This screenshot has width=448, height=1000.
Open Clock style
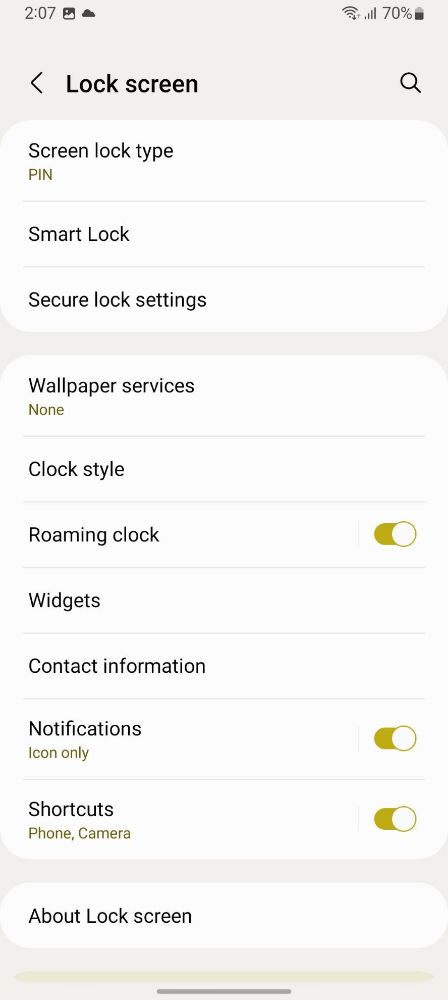[x=224, y=469]
